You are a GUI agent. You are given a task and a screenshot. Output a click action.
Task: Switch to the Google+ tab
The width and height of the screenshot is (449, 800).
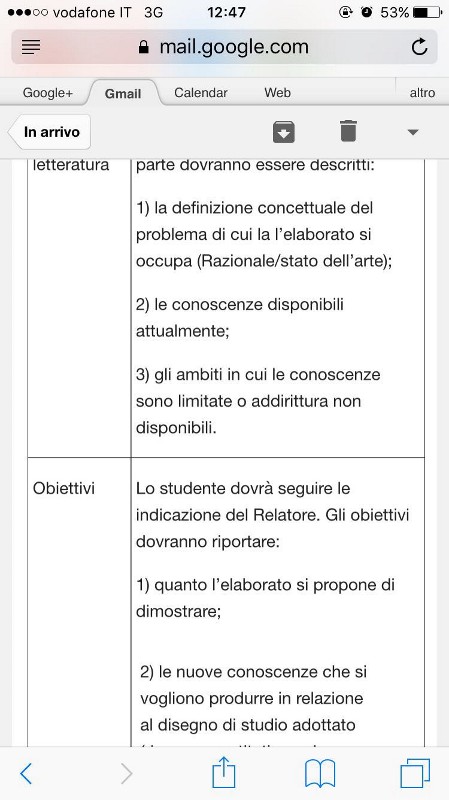tap(48, 93)
